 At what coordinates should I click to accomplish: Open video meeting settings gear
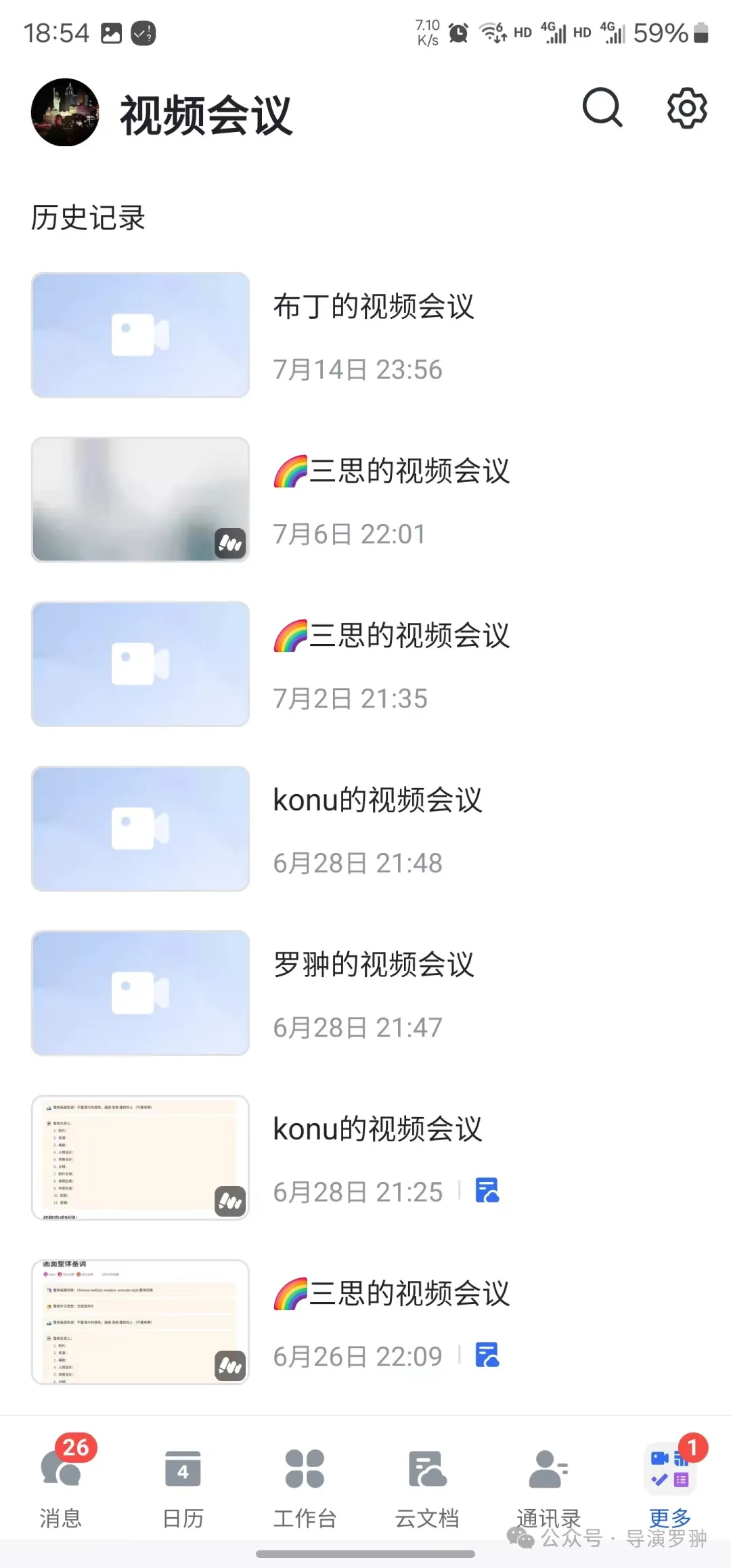coord(686,108)
